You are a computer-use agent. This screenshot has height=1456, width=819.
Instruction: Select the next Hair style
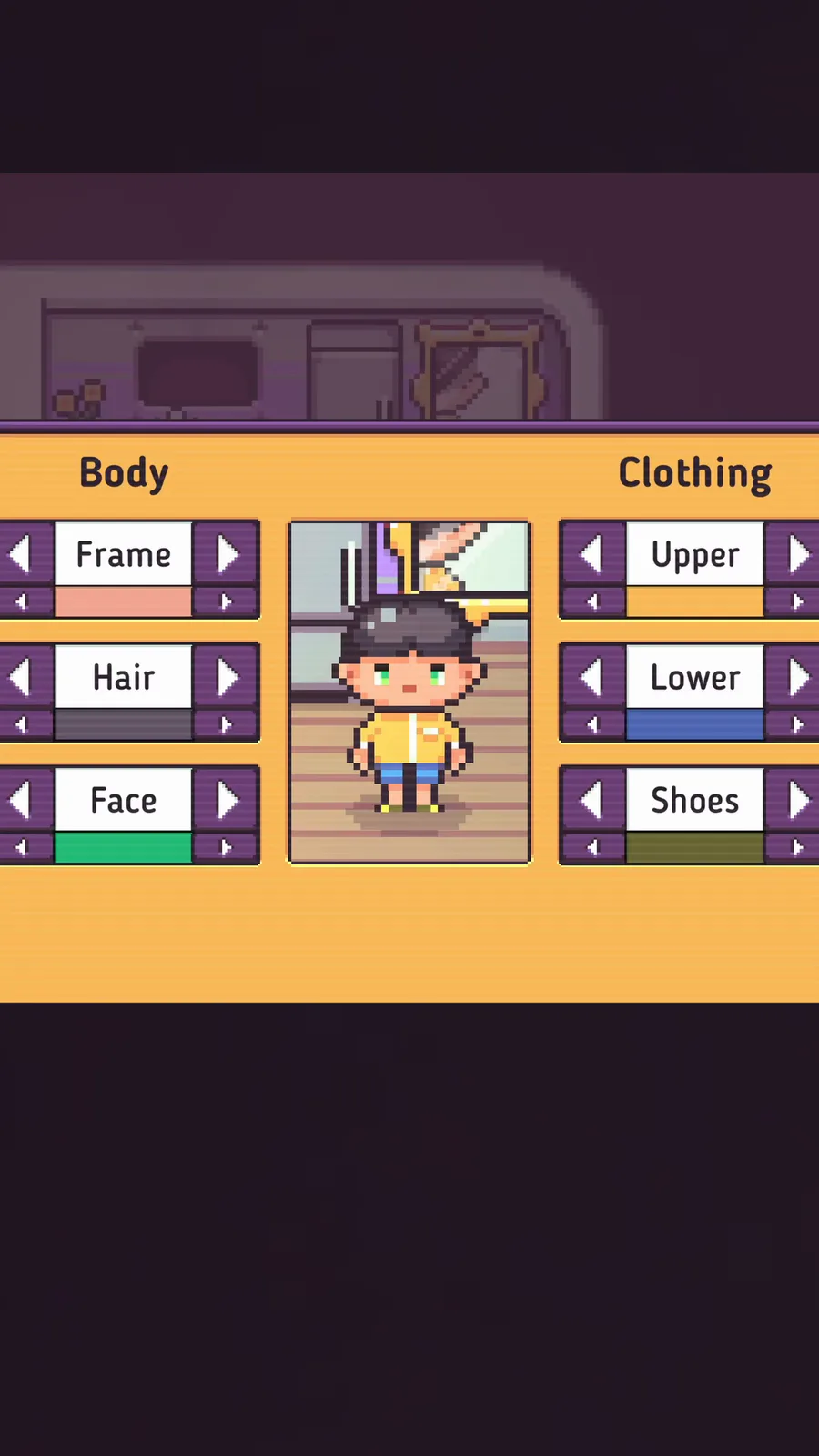pos(226,676)
